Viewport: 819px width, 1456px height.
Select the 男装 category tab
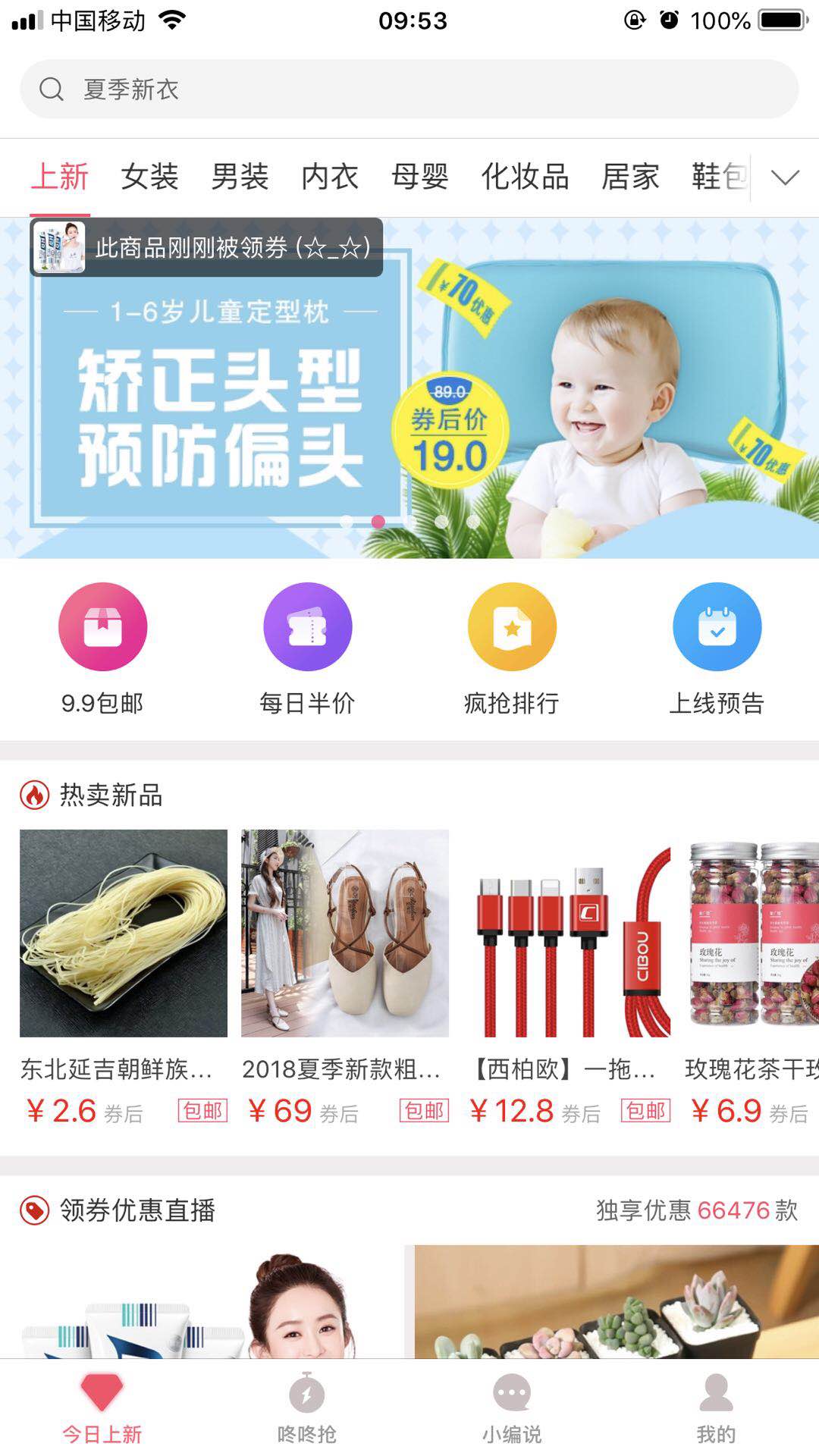point(240,177)
